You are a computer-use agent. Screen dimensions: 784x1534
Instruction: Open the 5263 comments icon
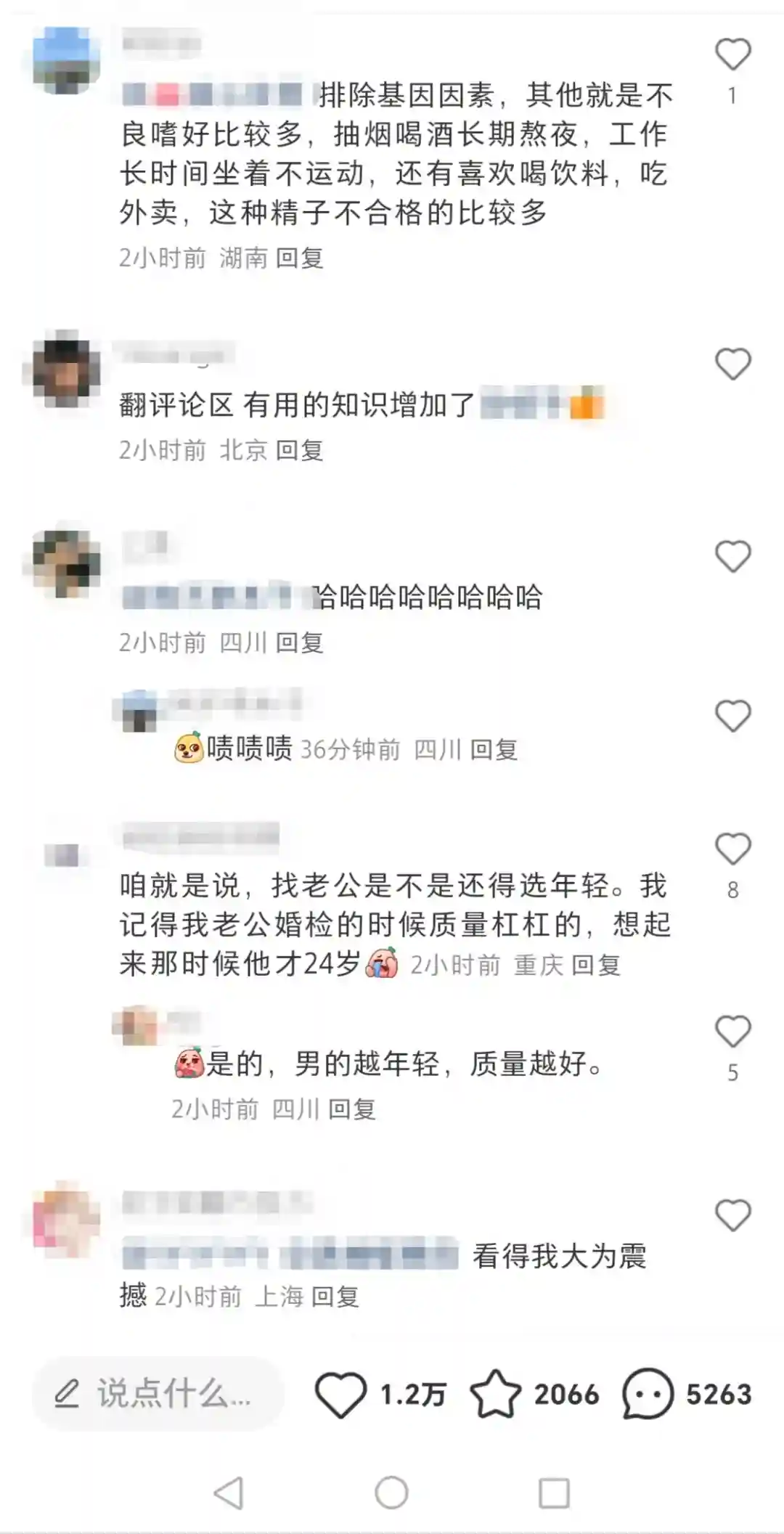tap(647, 1394)
